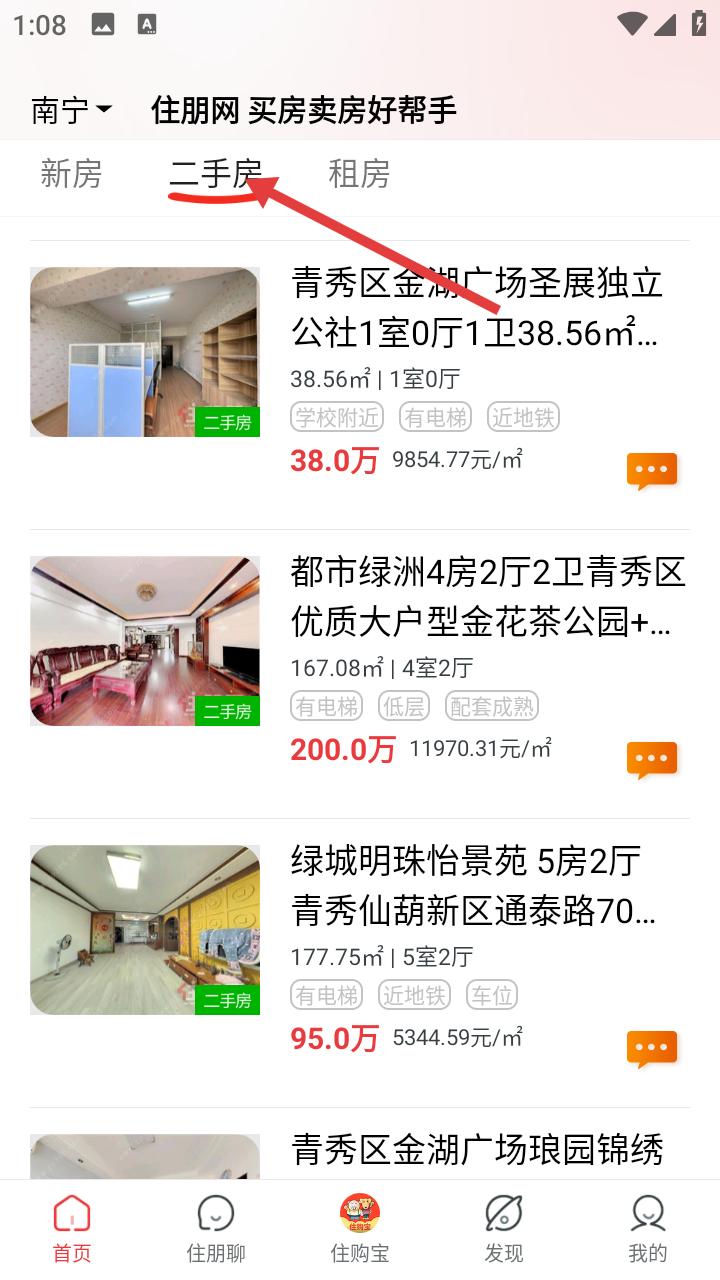Open the 青秀区金湖广场琅园锦绣 listing

click(476, 1150)
